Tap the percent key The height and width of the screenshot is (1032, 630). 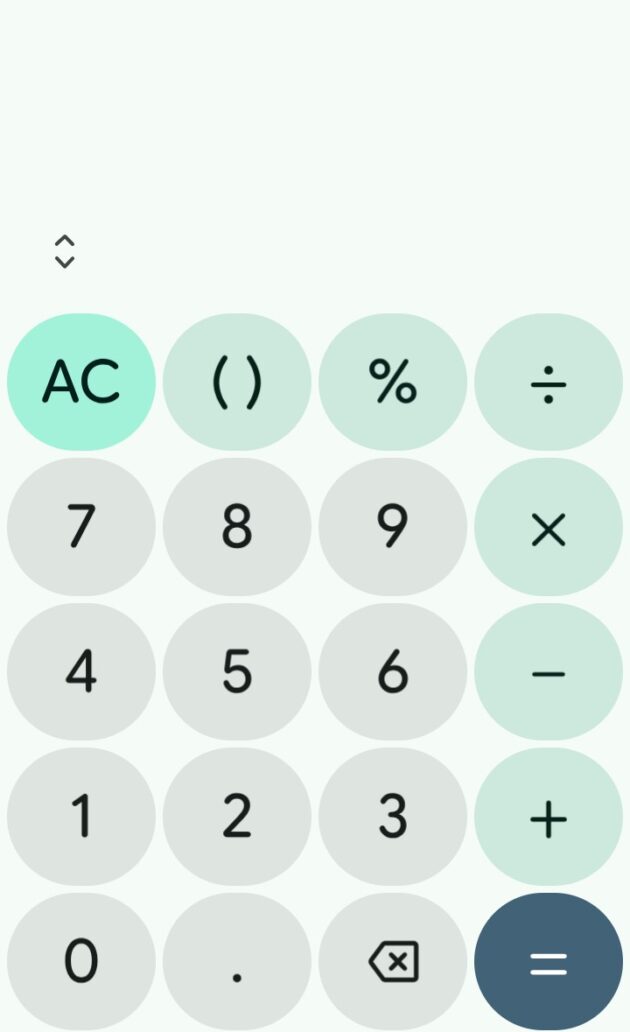393,382
